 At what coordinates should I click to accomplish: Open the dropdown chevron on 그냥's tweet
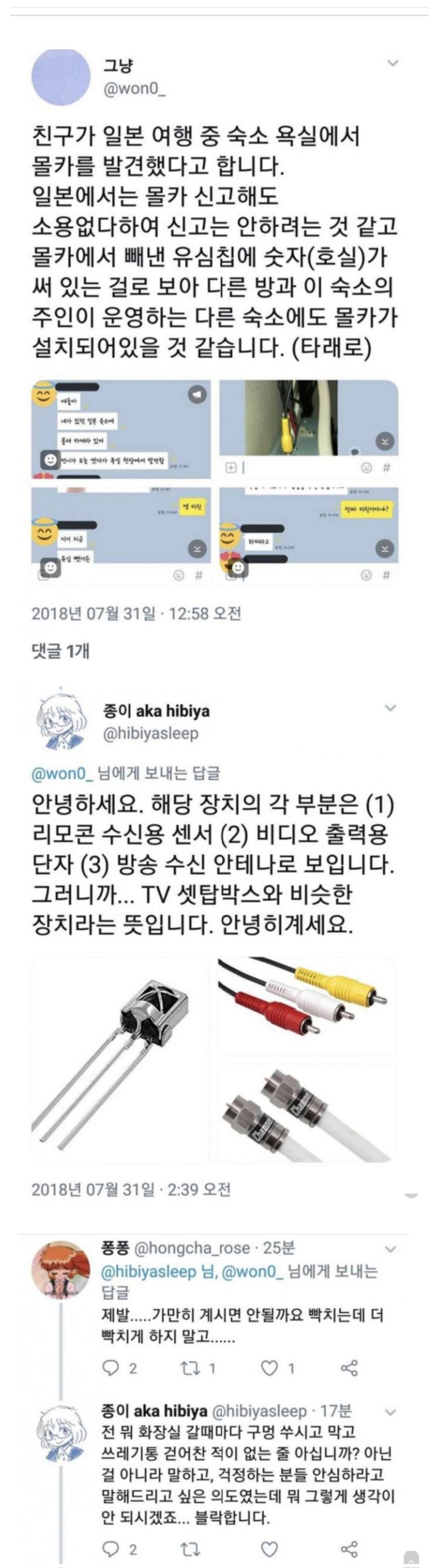(x=393, y=63)
